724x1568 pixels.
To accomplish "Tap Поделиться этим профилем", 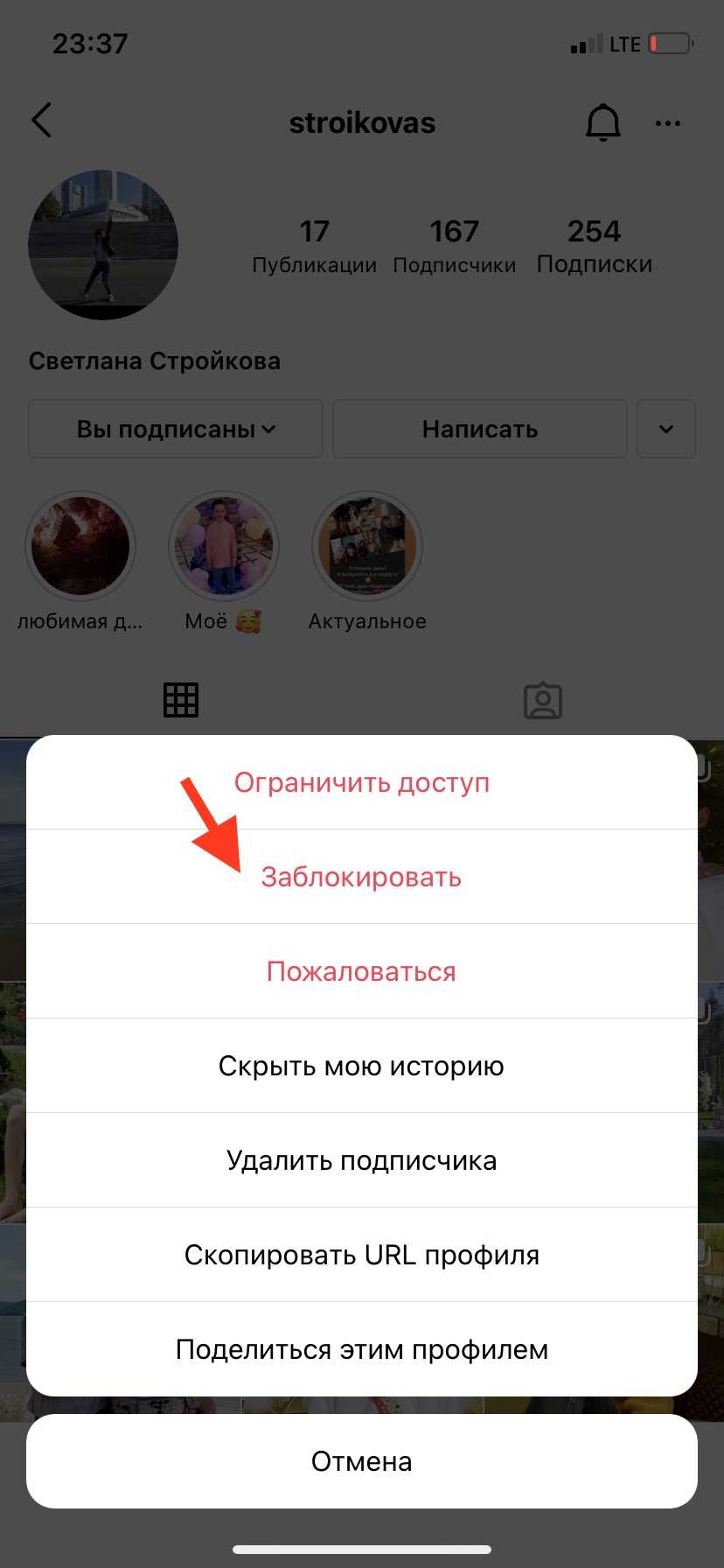I will pyautogui.click(x=361, y=1350).
